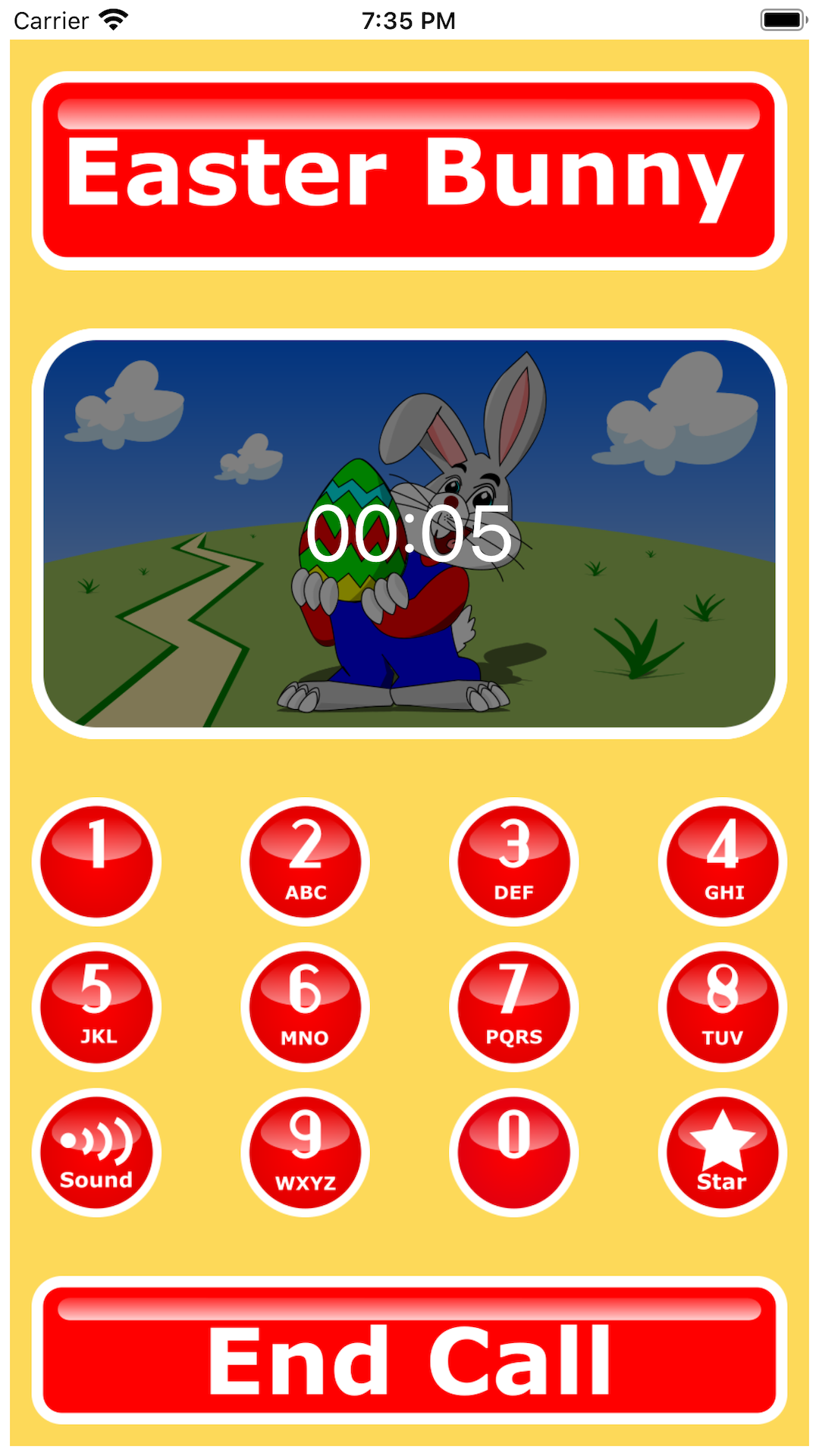Tap the clock showing 7:35 PM
Image resolution: width=819 pixels, height=1456 pixels.
[409, 20]
